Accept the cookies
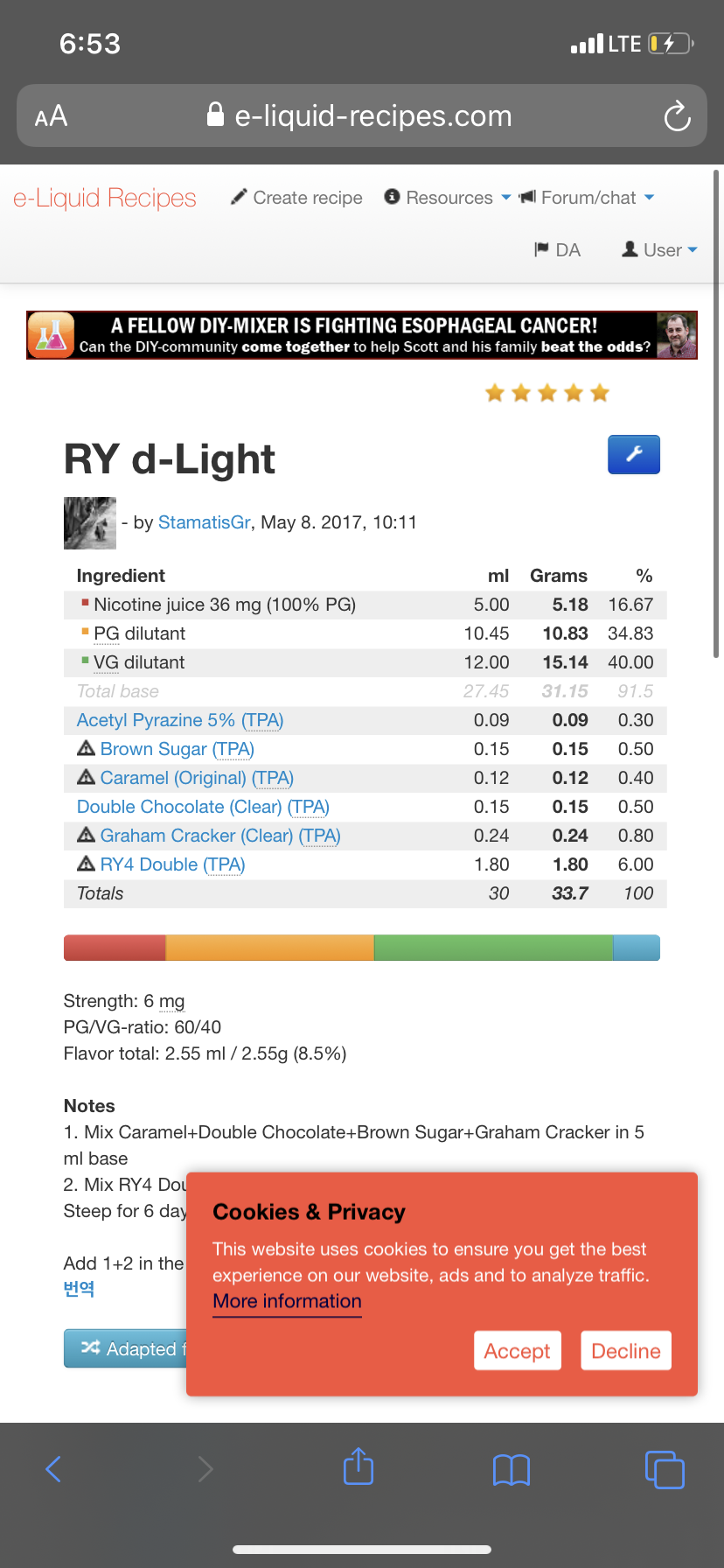Screen dimensions: 724x1568 [518, 1351]
